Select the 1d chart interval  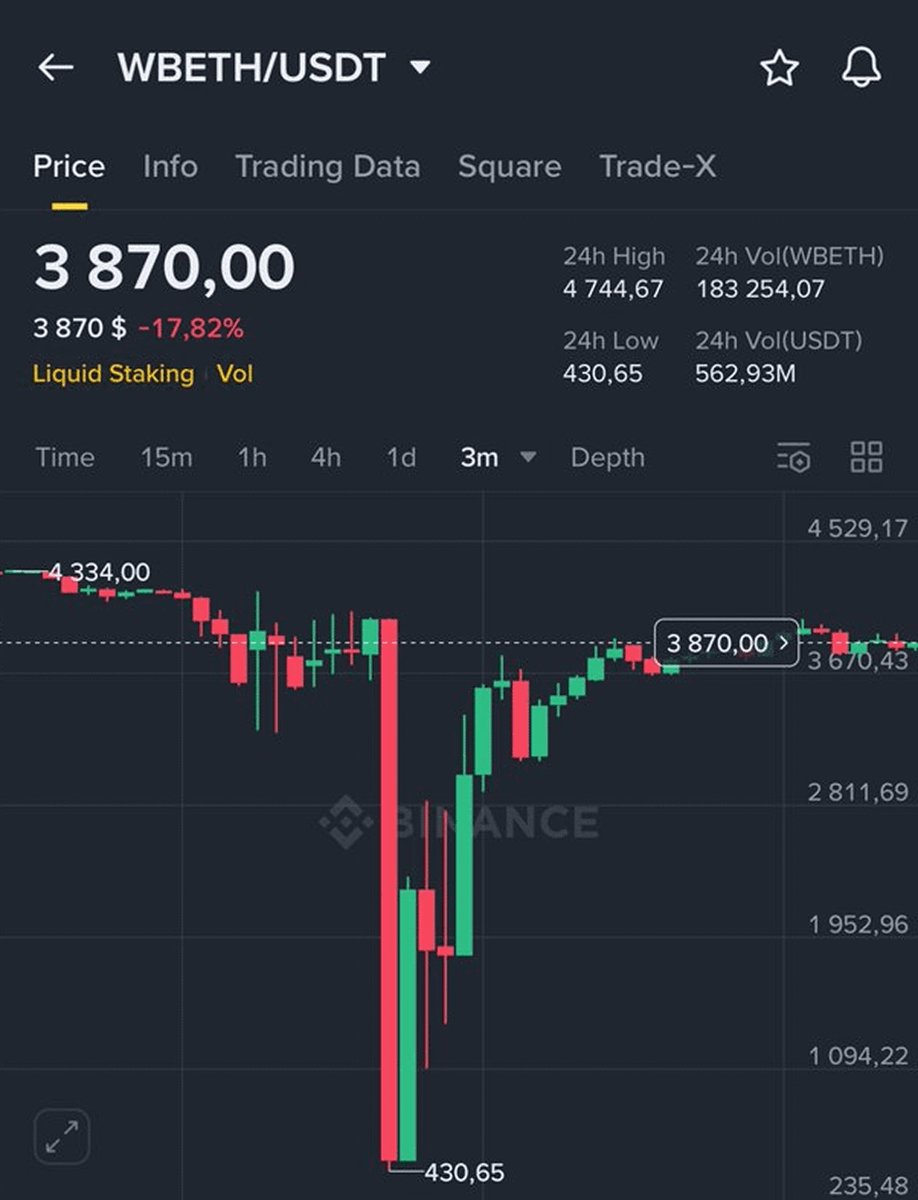[401, 457]
